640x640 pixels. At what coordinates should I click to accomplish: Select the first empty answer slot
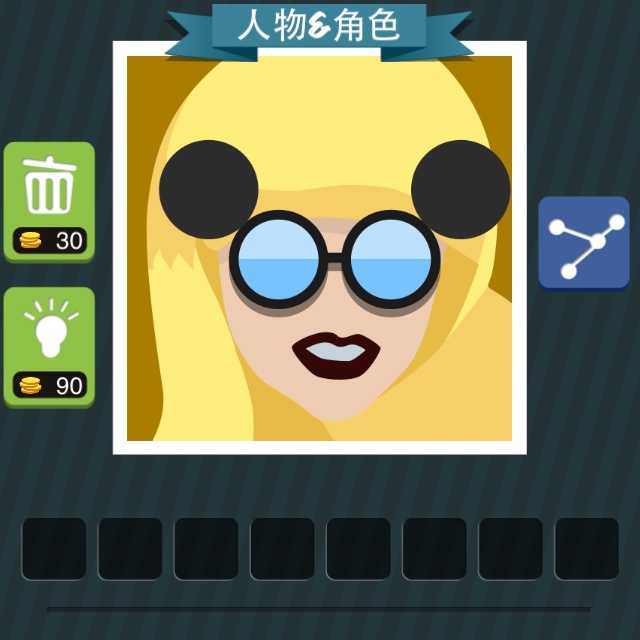pos(54,548)
